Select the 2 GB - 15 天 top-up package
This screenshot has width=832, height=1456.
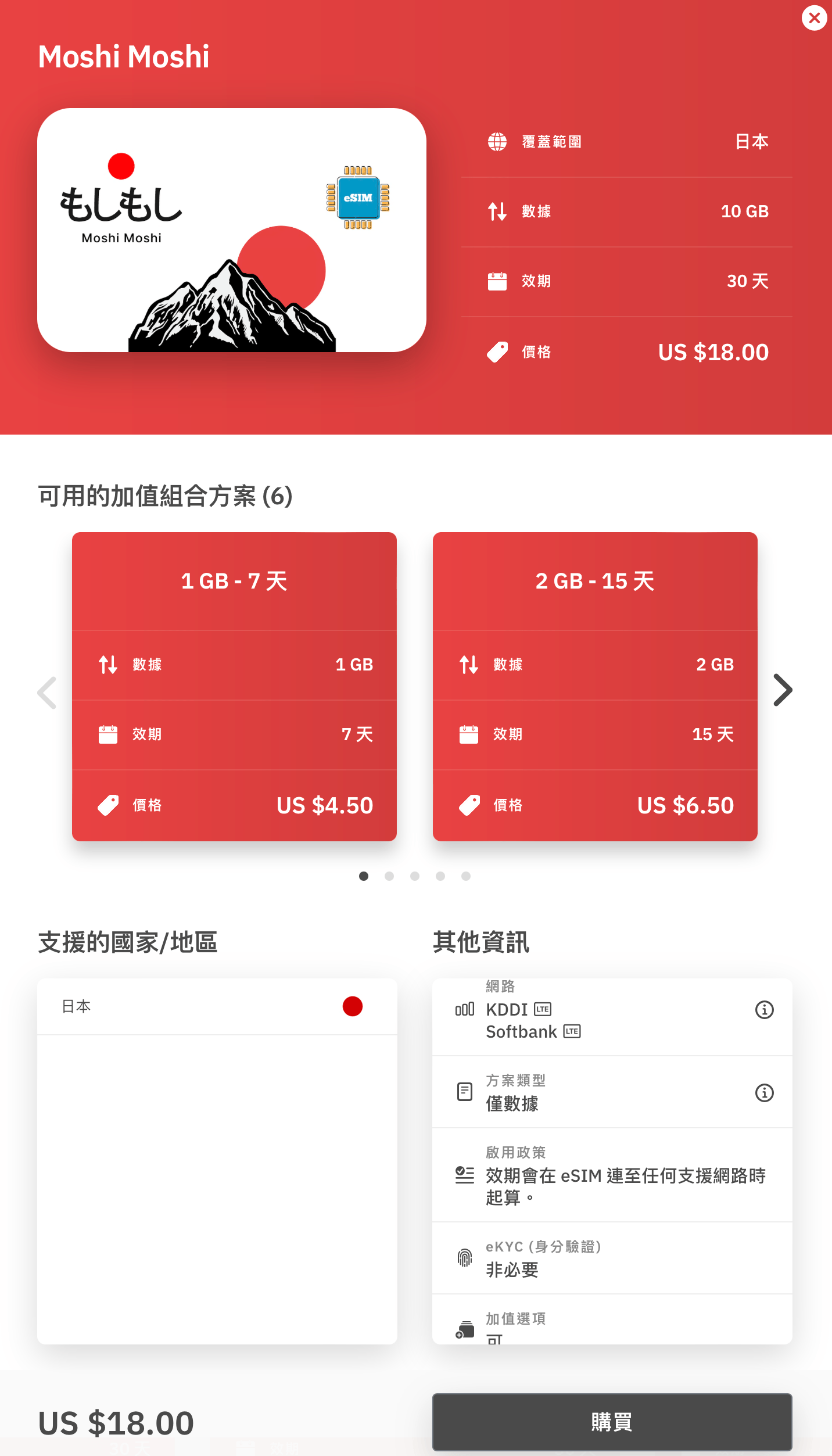(x=595, y=686)
